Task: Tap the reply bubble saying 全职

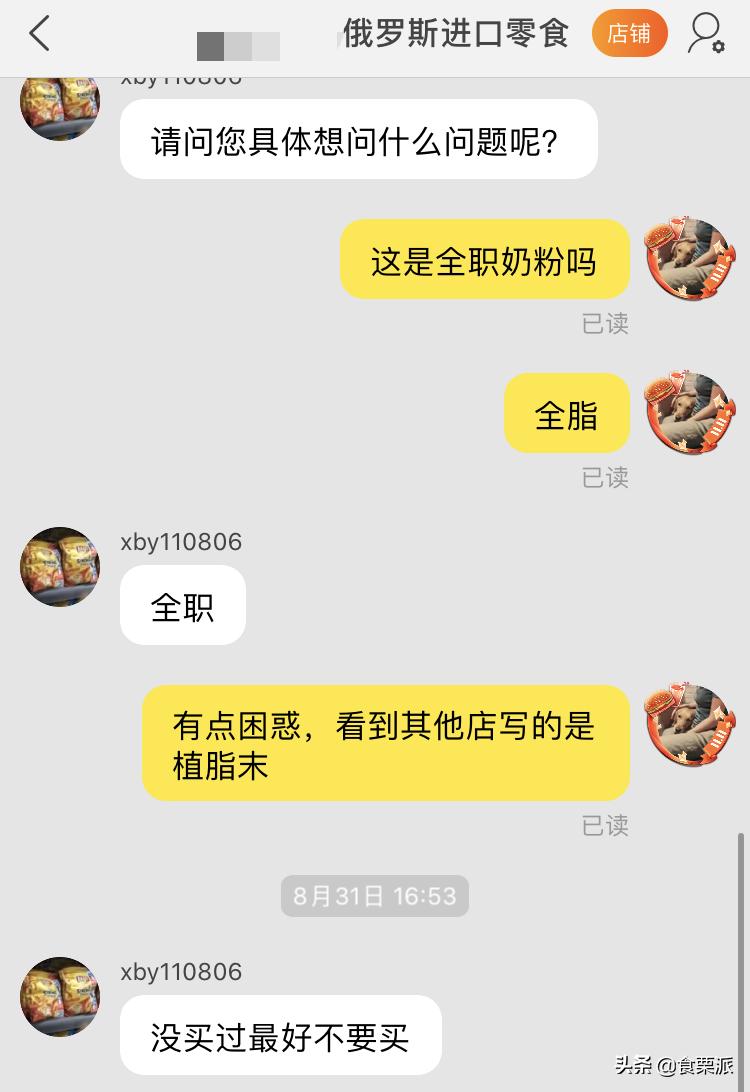Action: (x=182, y=605)
